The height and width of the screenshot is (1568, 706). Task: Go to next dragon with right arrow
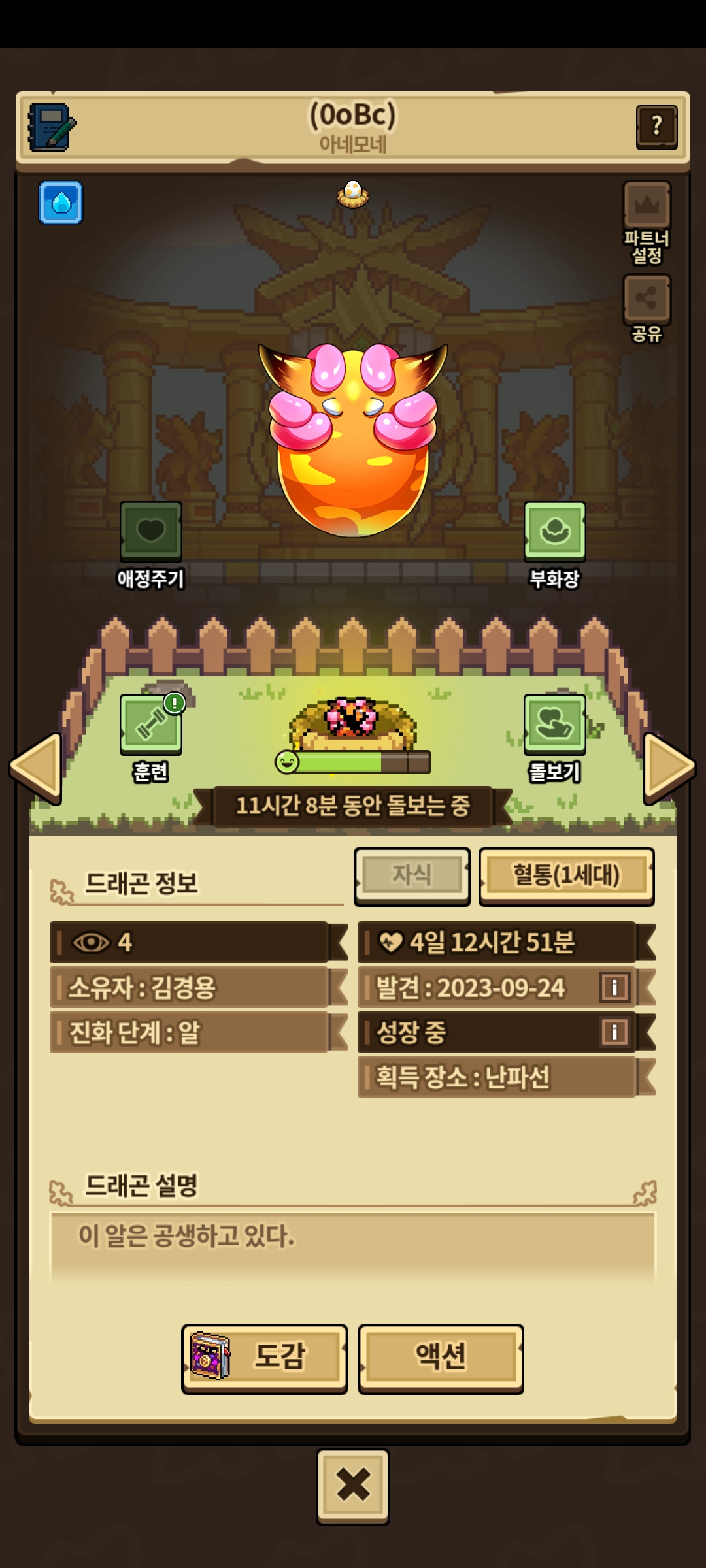[669, 768]
